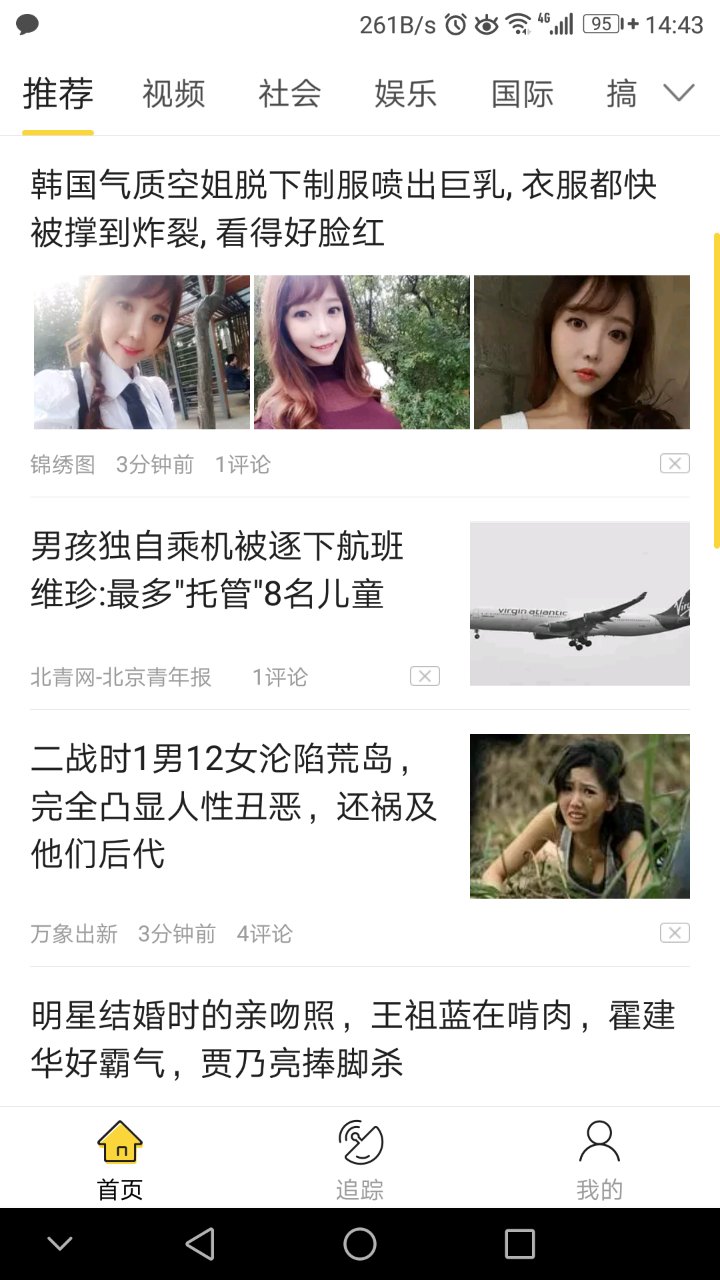Select the 追踪 radar tracking icon
This screenshot has height=1280, width=720.
tap(360, 1140)
